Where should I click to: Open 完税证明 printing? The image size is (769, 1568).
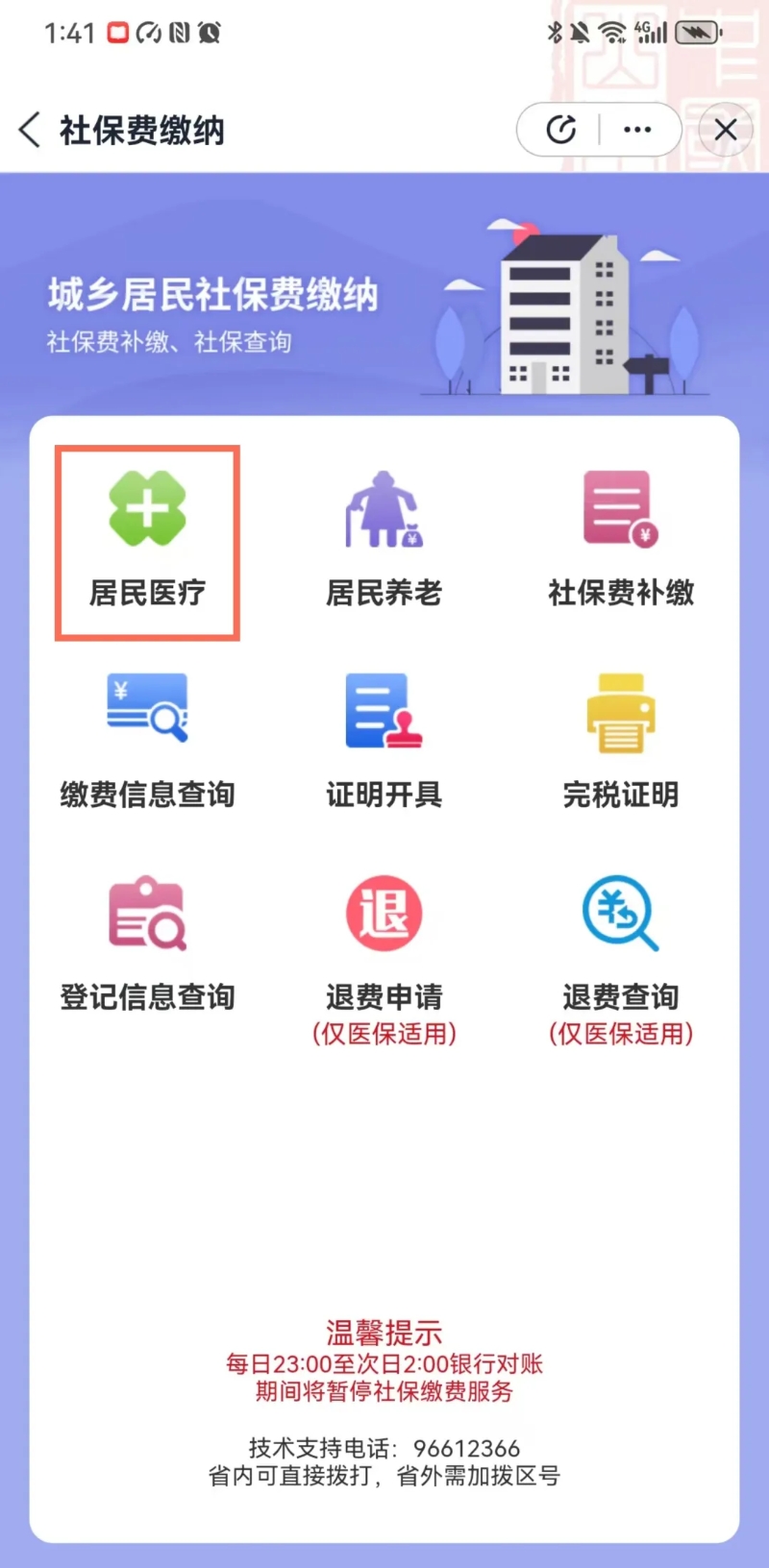click(x=621, y=742)
